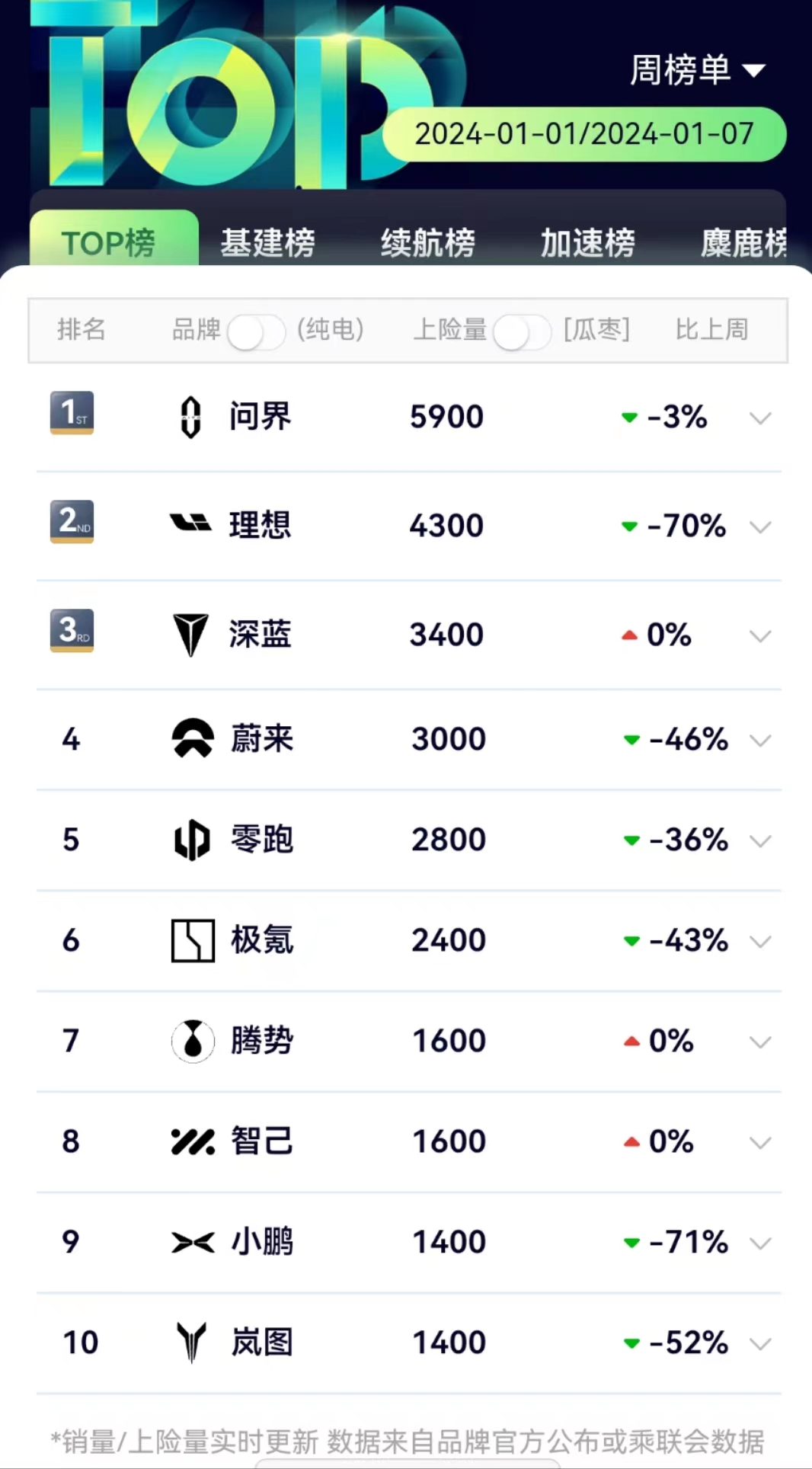Expand the 极氪 row details
This screenshot has width=812, height=1469.
tap(760, 941)
